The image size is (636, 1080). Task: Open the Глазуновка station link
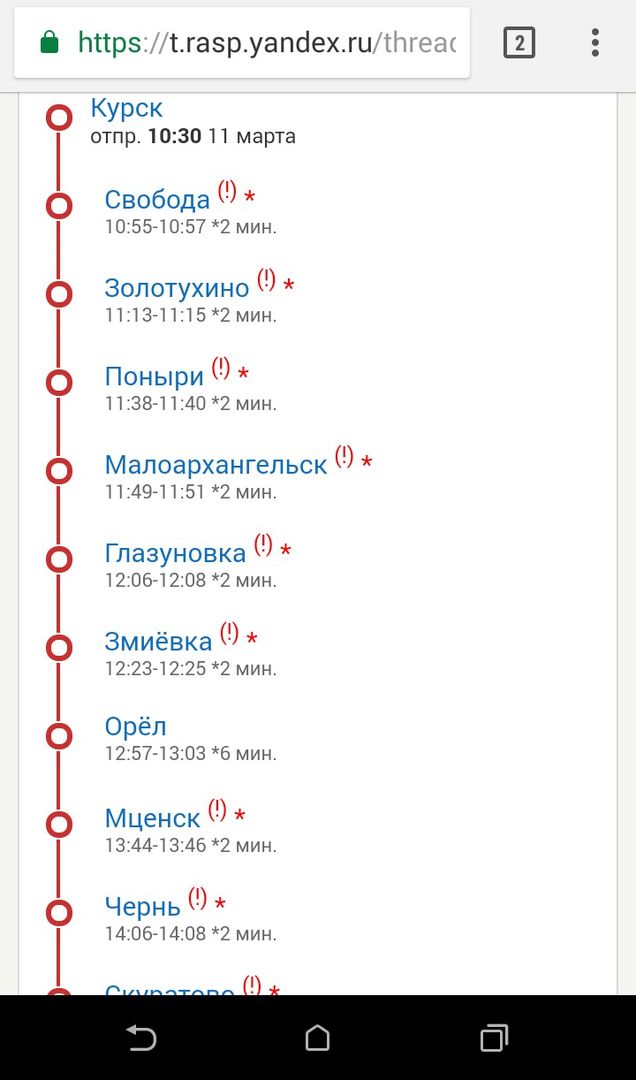click(175, 553)
